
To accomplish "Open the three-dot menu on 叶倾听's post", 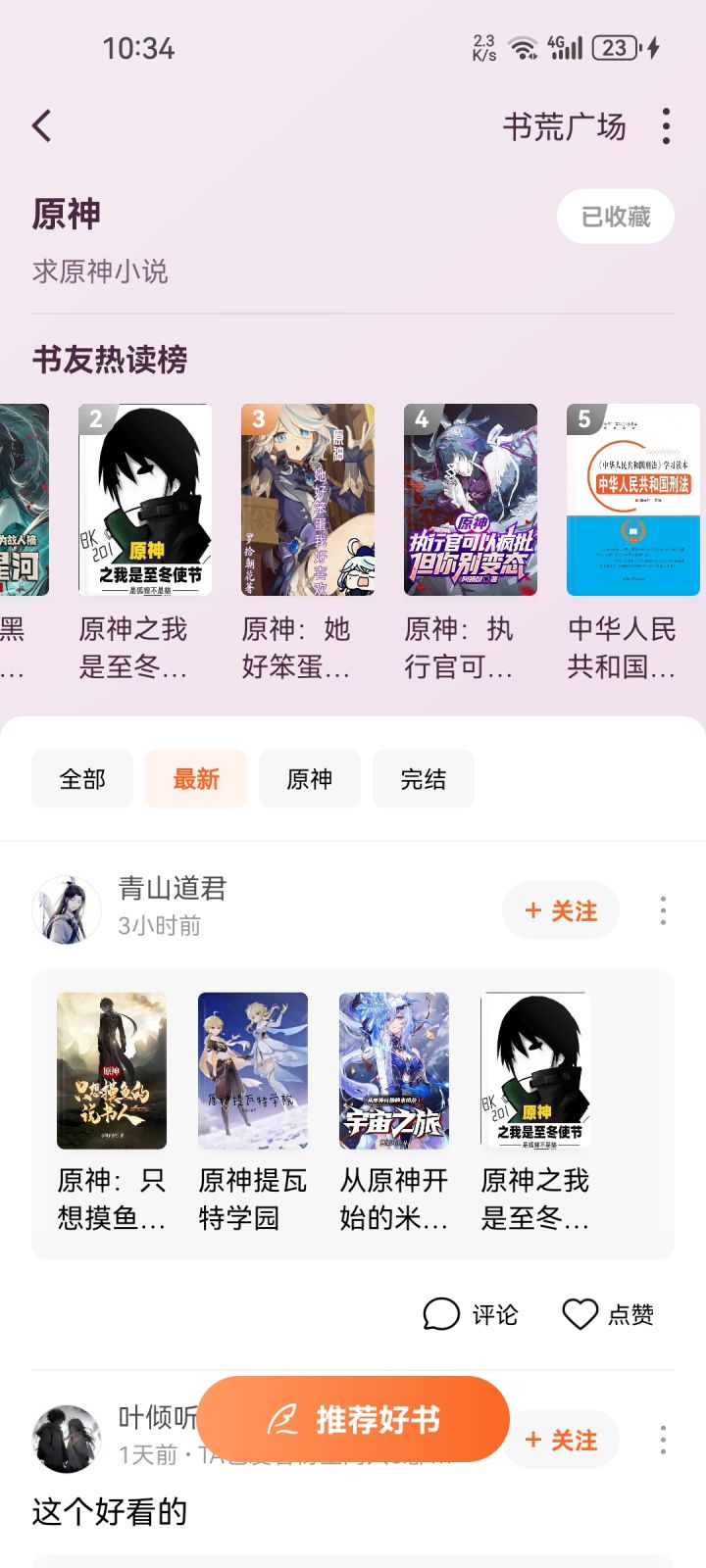I will point(663,1440).
